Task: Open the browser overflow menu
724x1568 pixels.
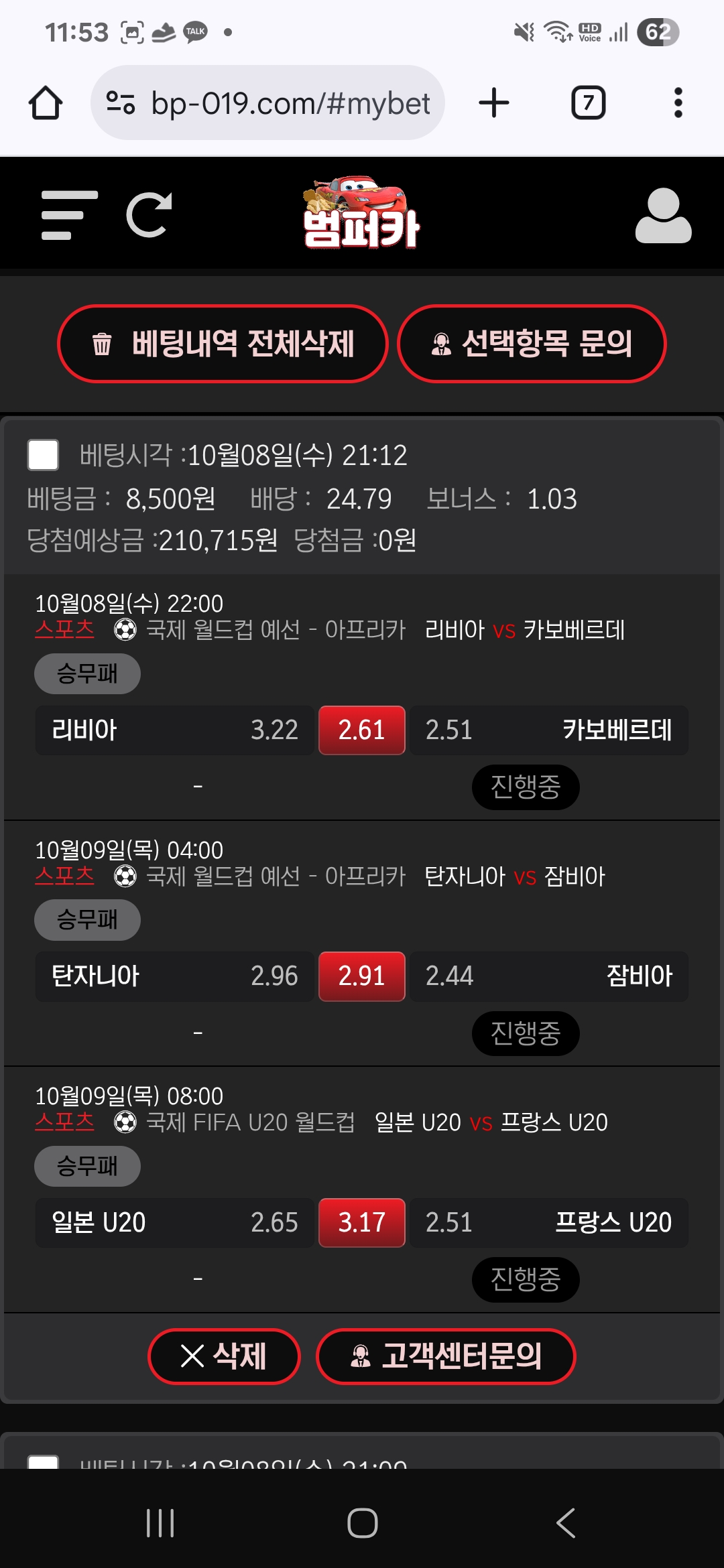Action: coord(678,103)
